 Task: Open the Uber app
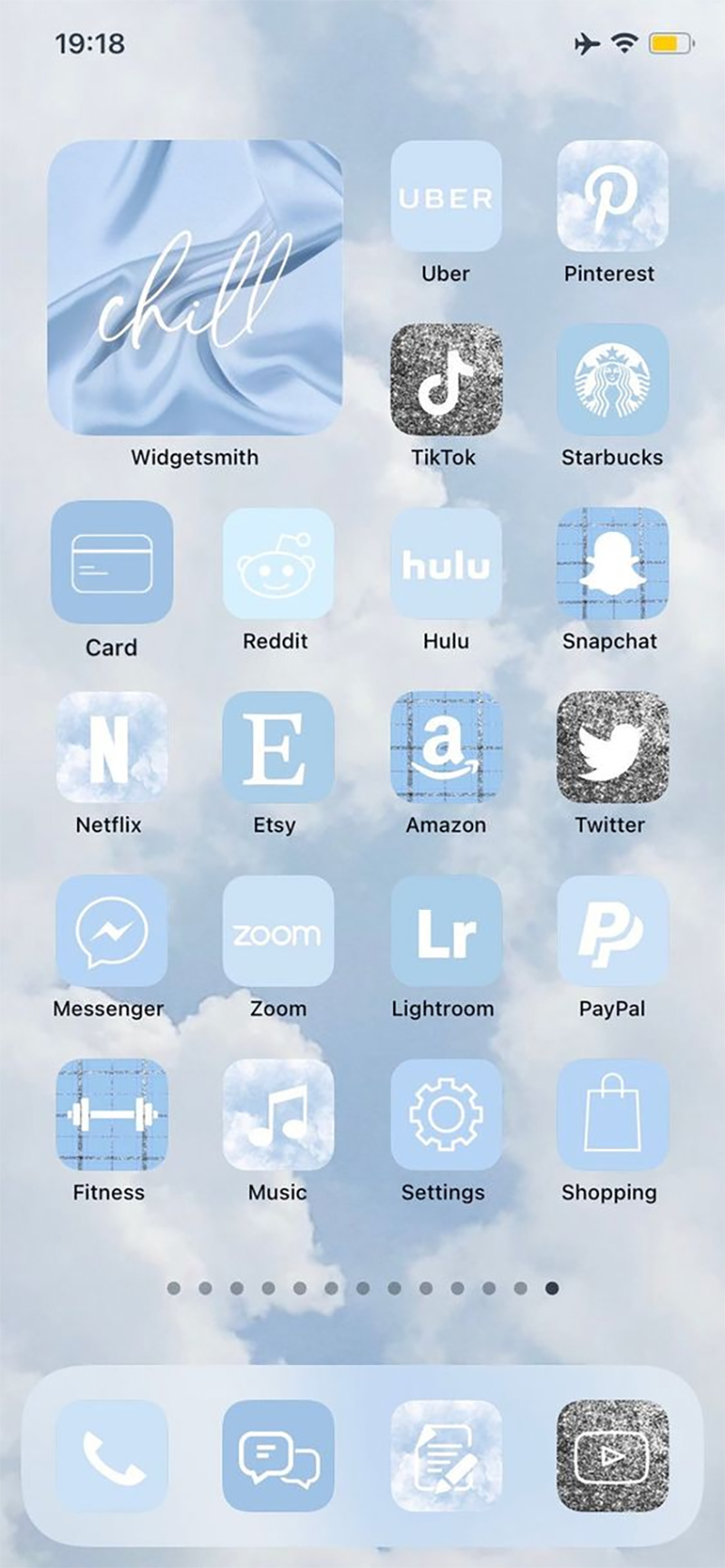[445, 198]
